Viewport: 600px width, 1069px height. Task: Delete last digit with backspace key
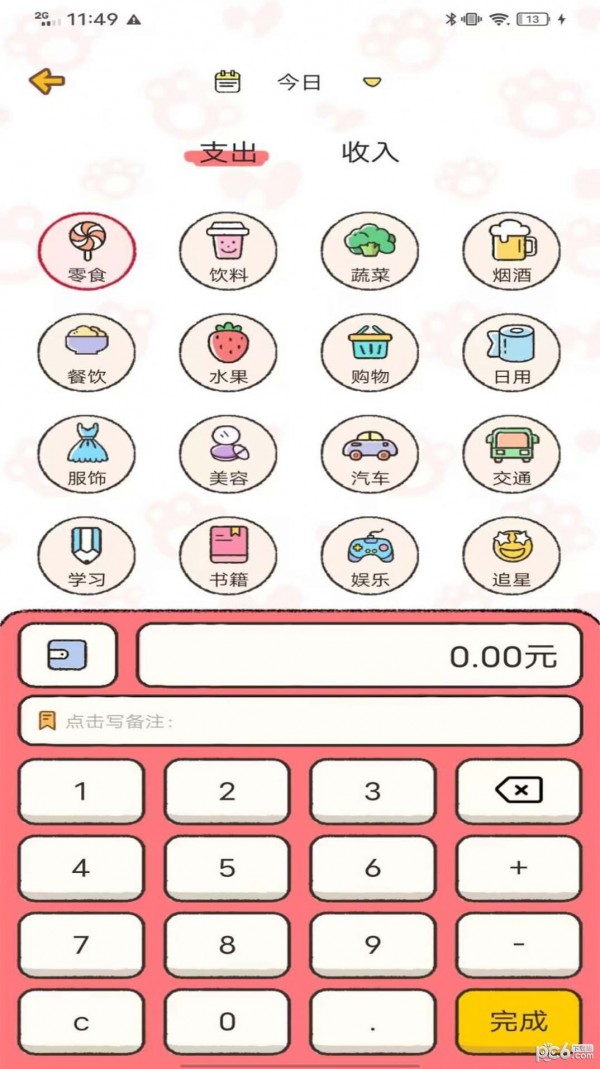[x=518, y=791]
